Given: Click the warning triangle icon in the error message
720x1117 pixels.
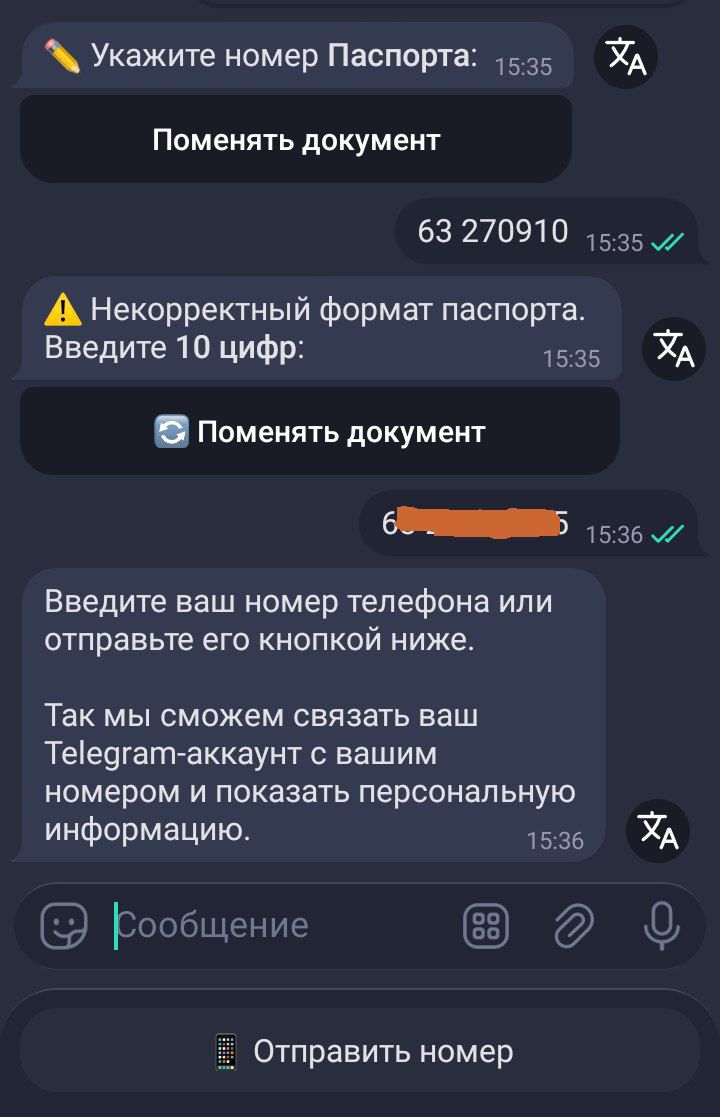Looking at the screenshot, I should click(x=64, y=311).
